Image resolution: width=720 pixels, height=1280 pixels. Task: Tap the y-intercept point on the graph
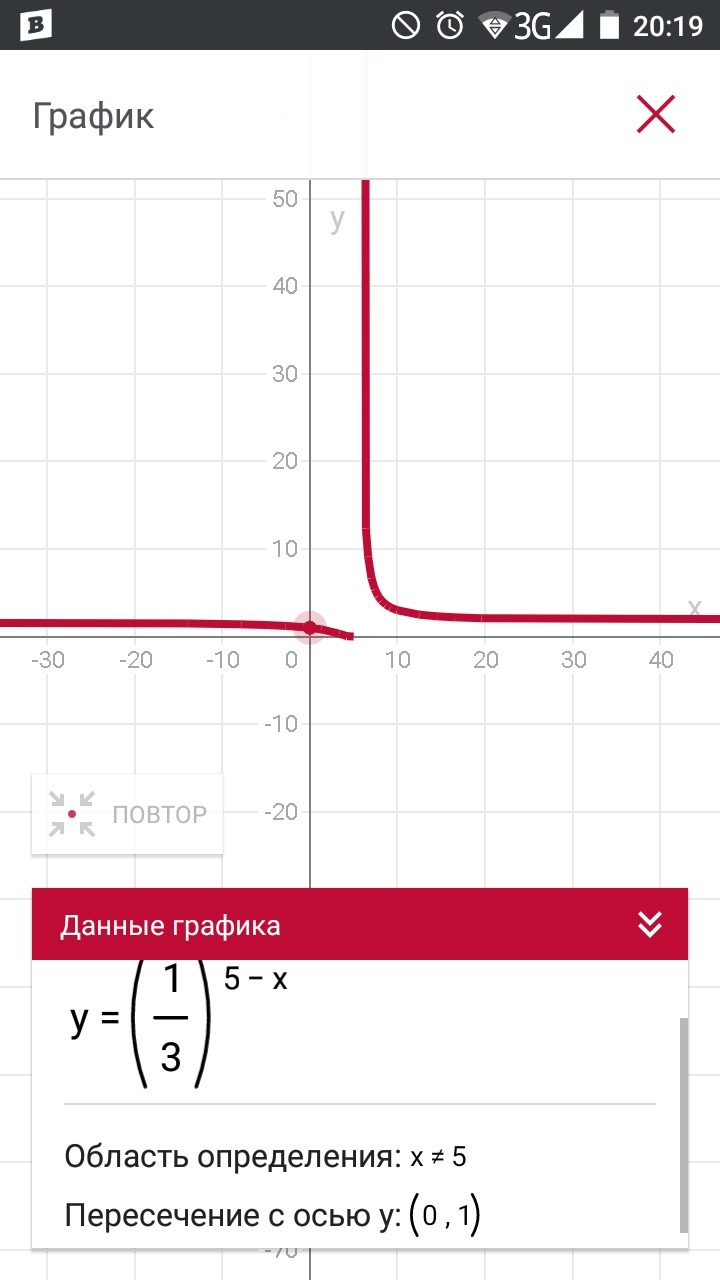(310, 627)
